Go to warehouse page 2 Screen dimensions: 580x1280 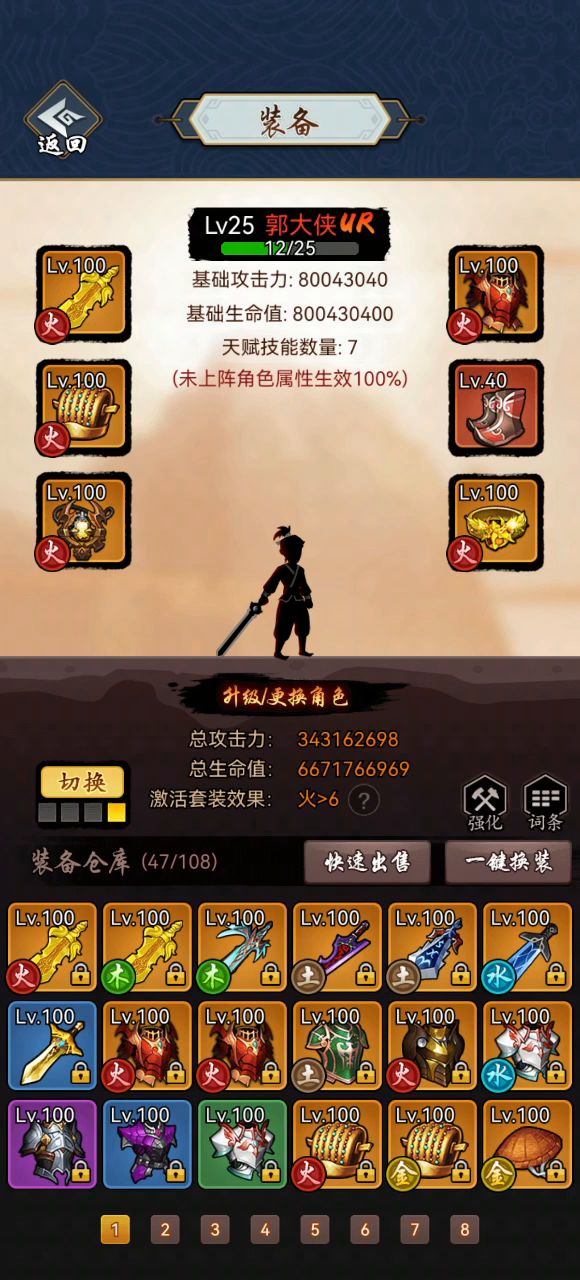[165, 1229]
